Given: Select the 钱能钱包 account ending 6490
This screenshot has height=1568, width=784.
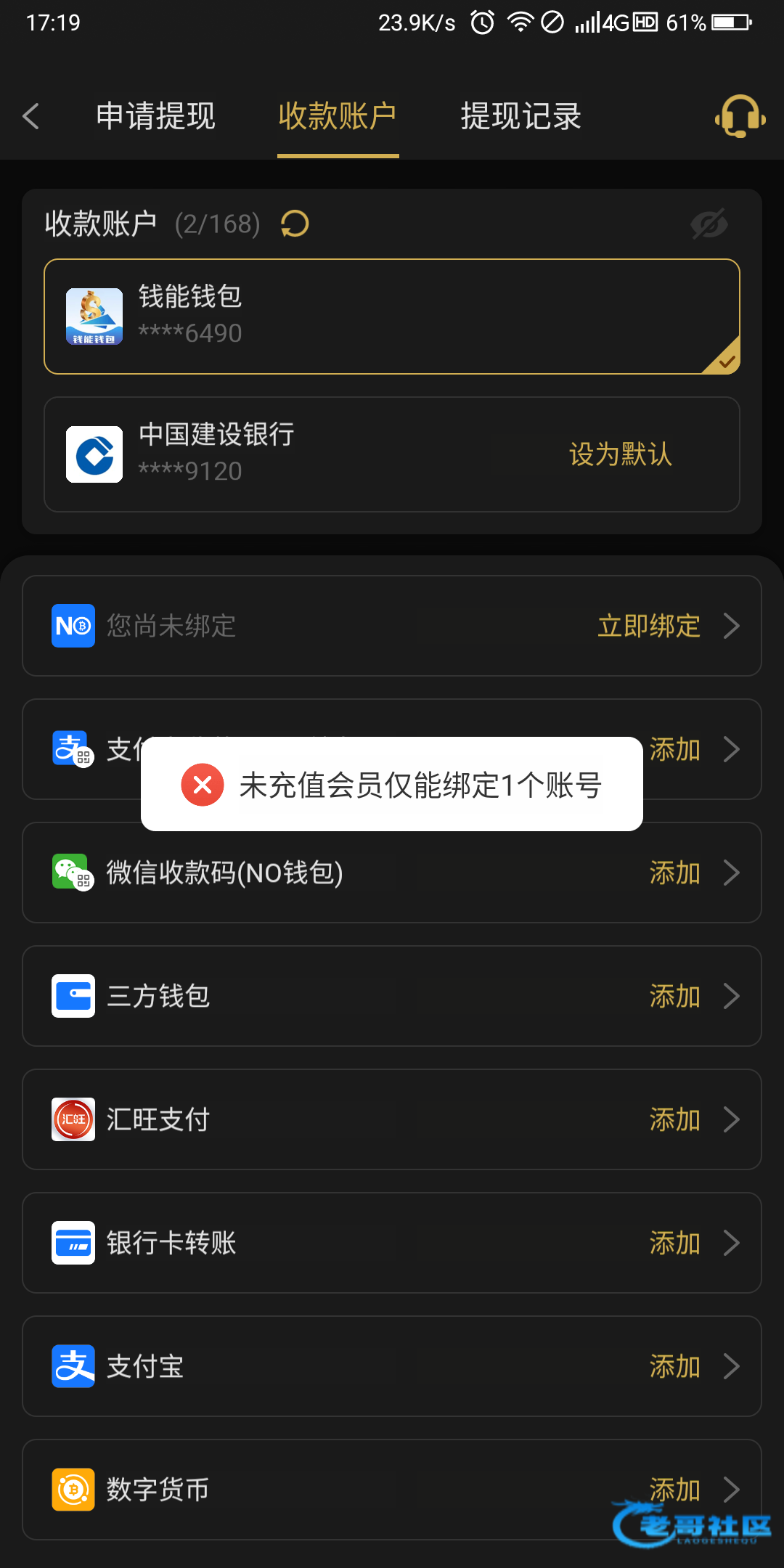Looking at the screenshot, I should [392, 317].
